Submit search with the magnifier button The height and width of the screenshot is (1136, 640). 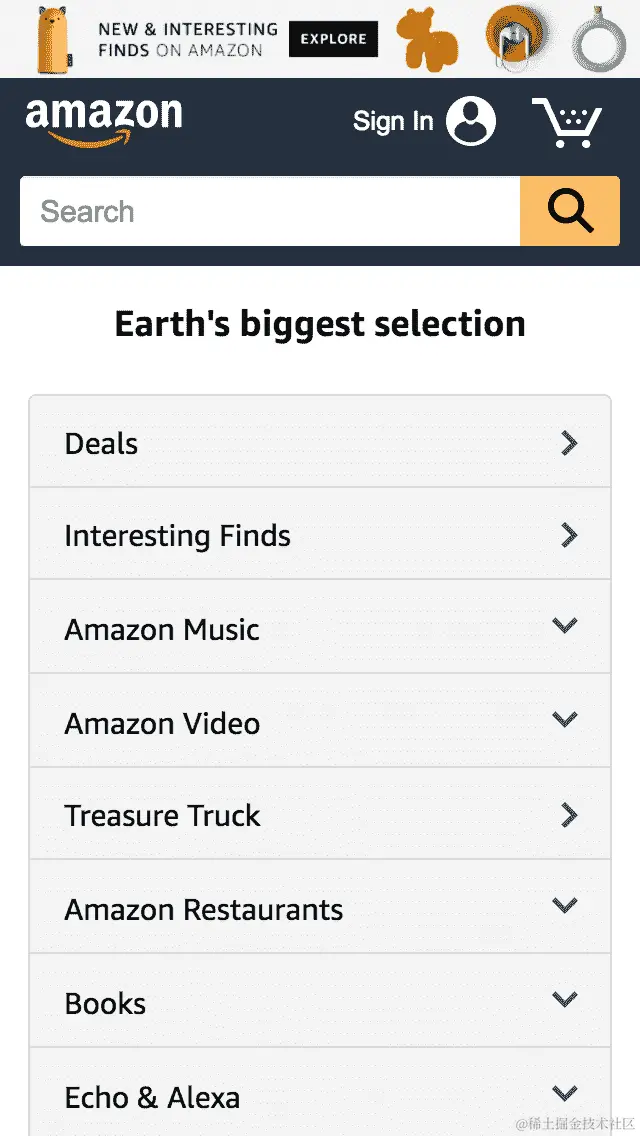[570, 211]
